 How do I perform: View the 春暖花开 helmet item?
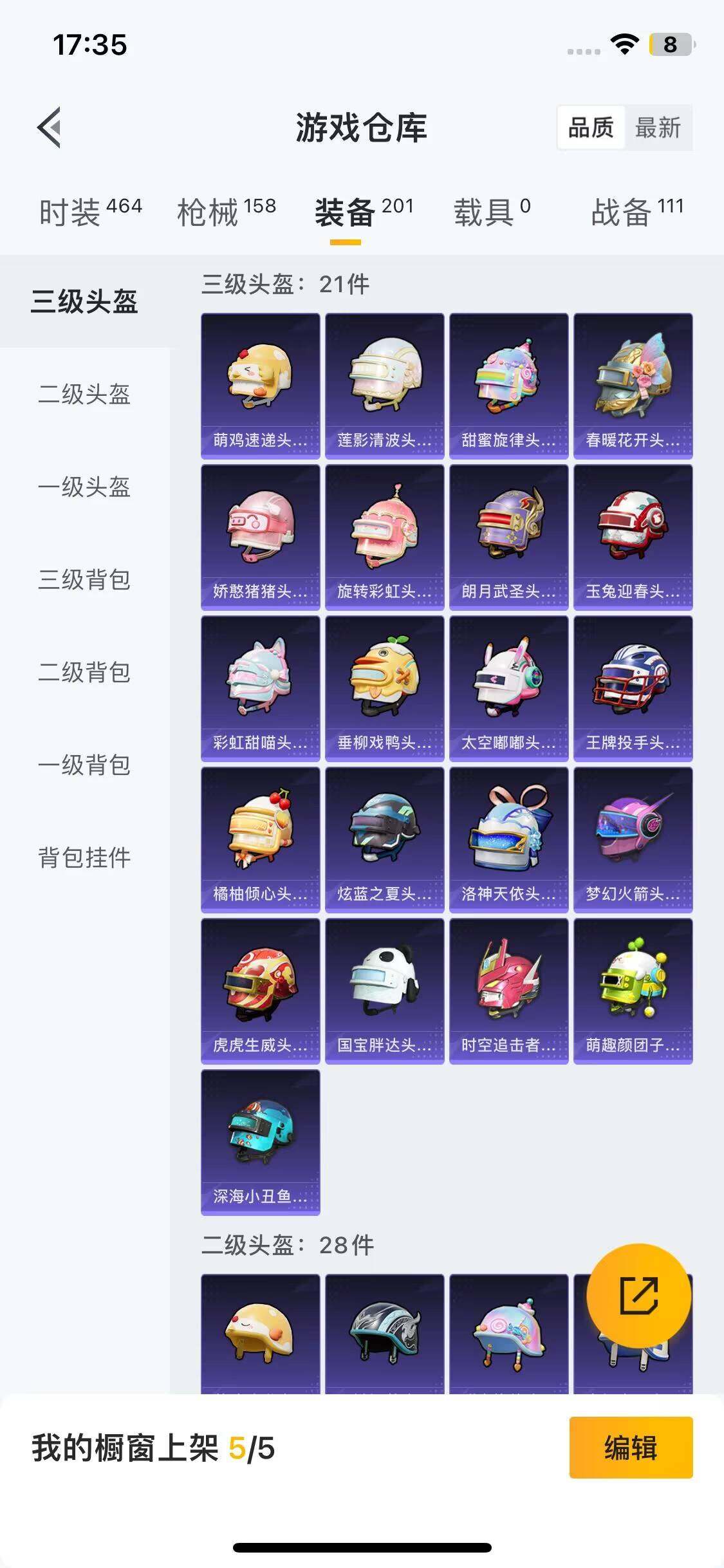(633, 386)
